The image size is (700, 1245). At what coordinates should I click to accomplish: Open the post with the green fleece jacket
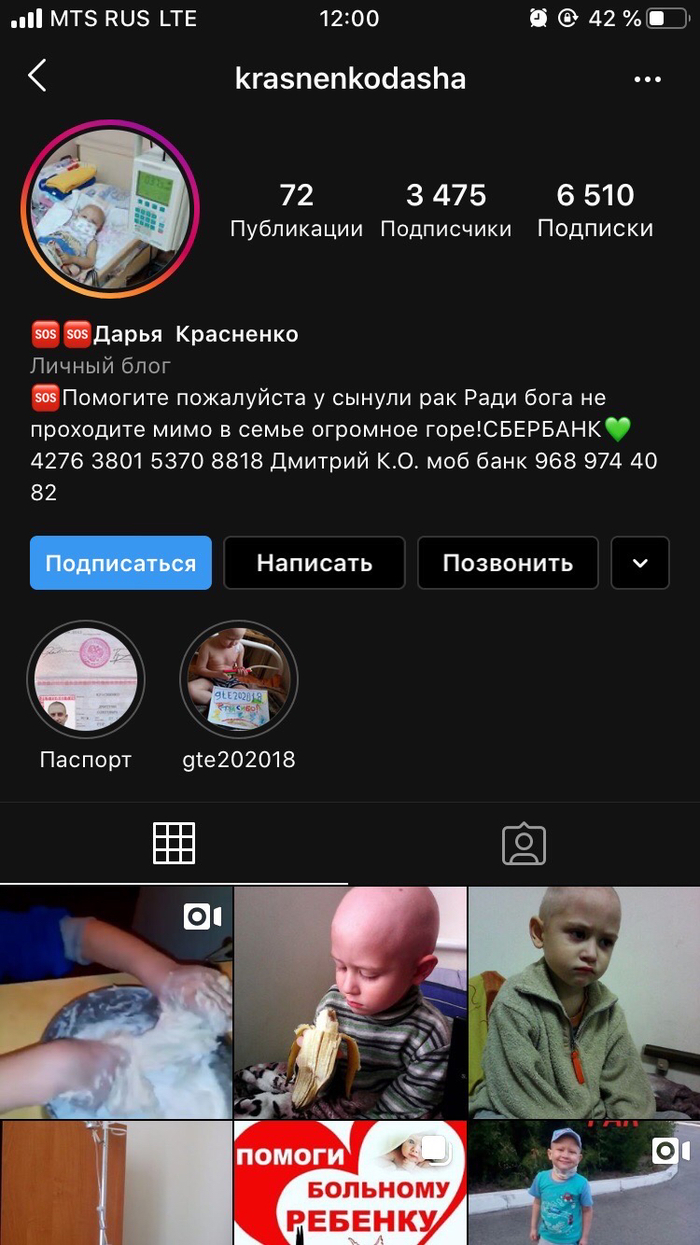click(x=585, y=1002)
